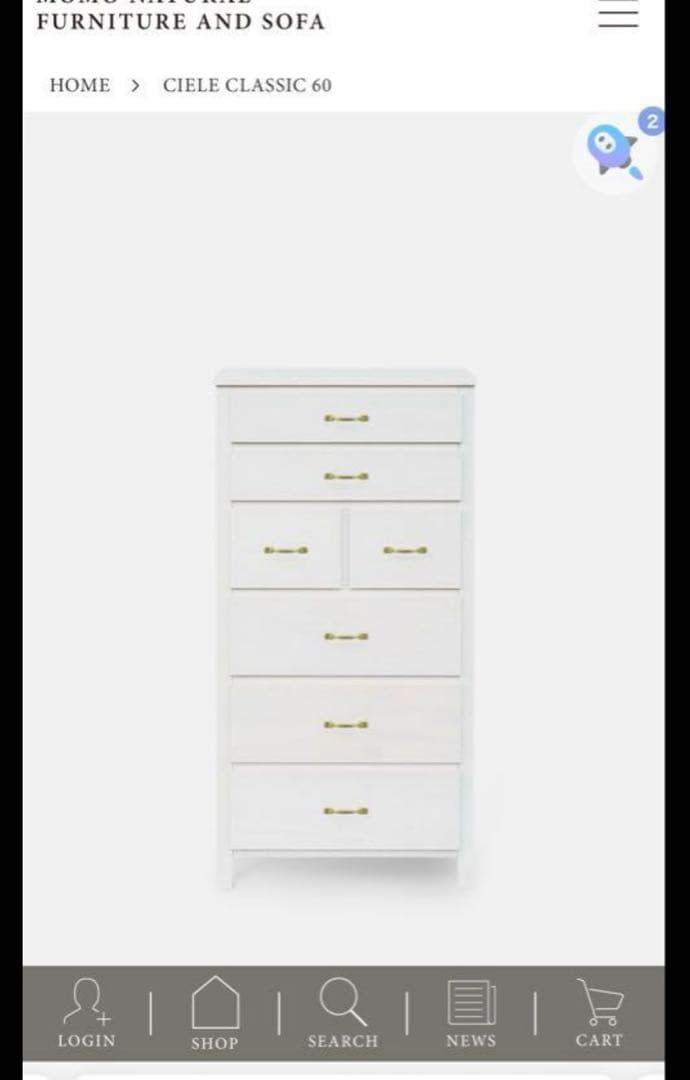The height and width of the screenshot is (1080, 690).
Task: Go to the SHOP tab
Action: pos(215,1014)
